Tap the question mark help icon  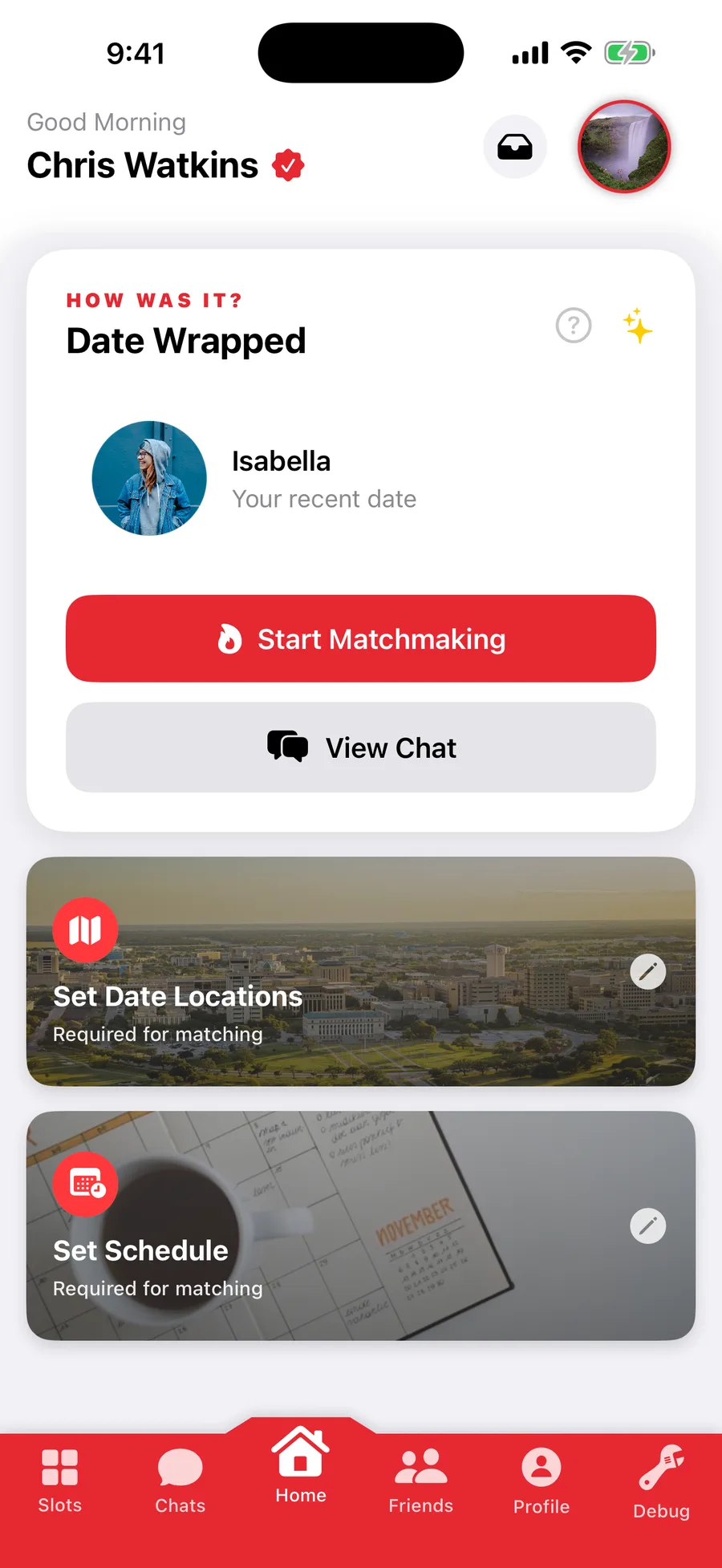click(x=574, y=326)
